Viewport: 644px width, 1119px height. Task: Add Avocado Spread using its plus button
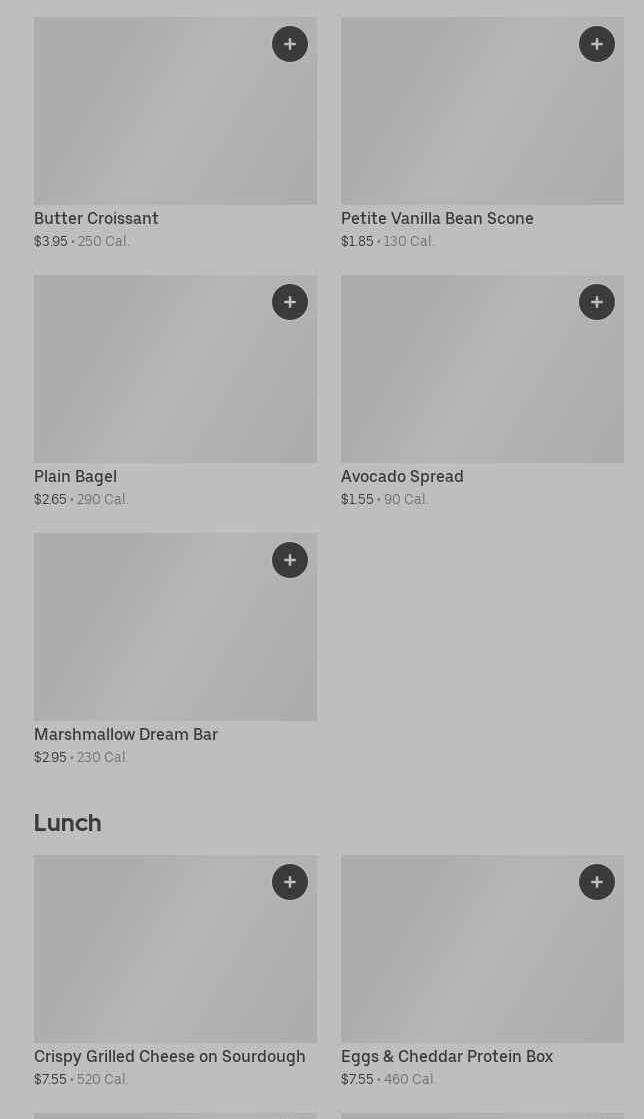point(597,302)
